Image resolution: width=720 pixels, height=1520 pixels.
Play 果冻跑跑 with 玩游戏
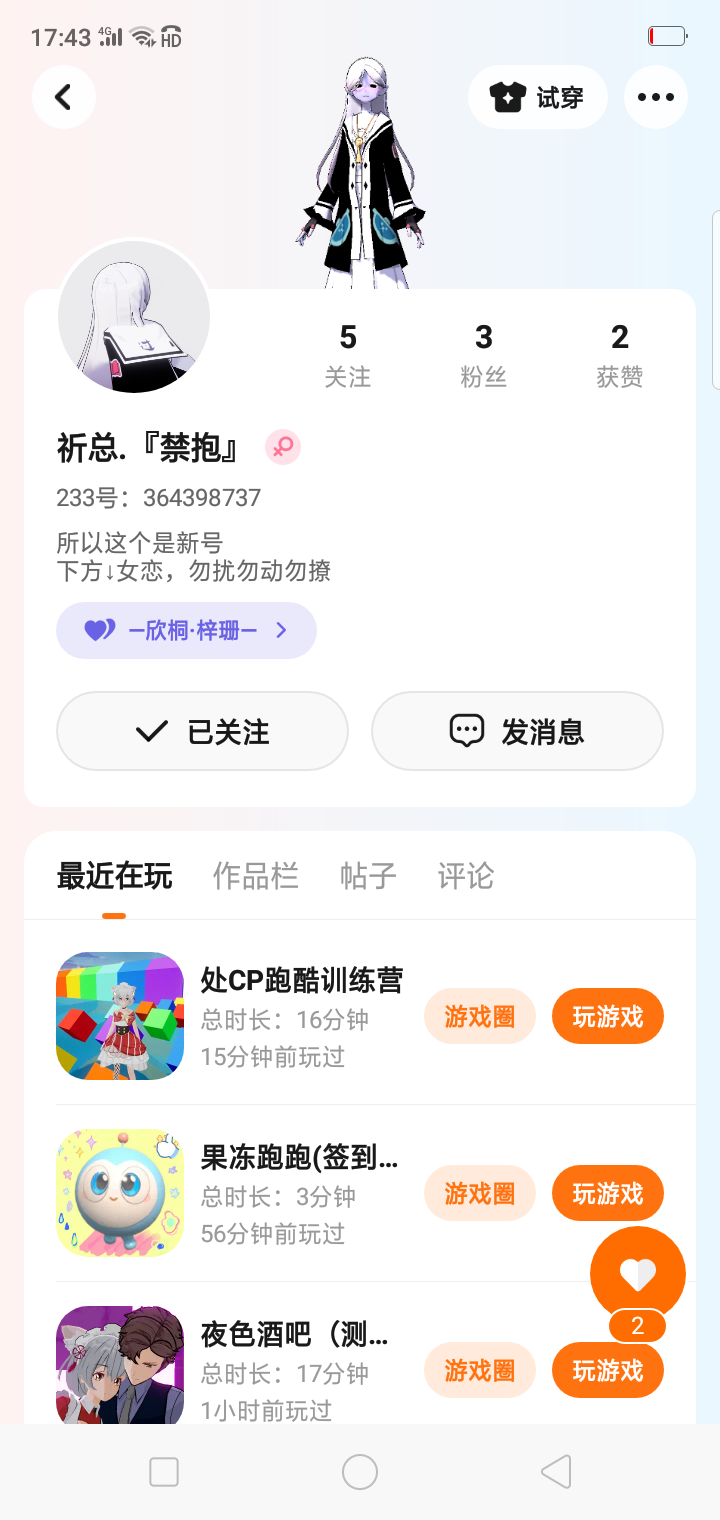pos(608,1193)
